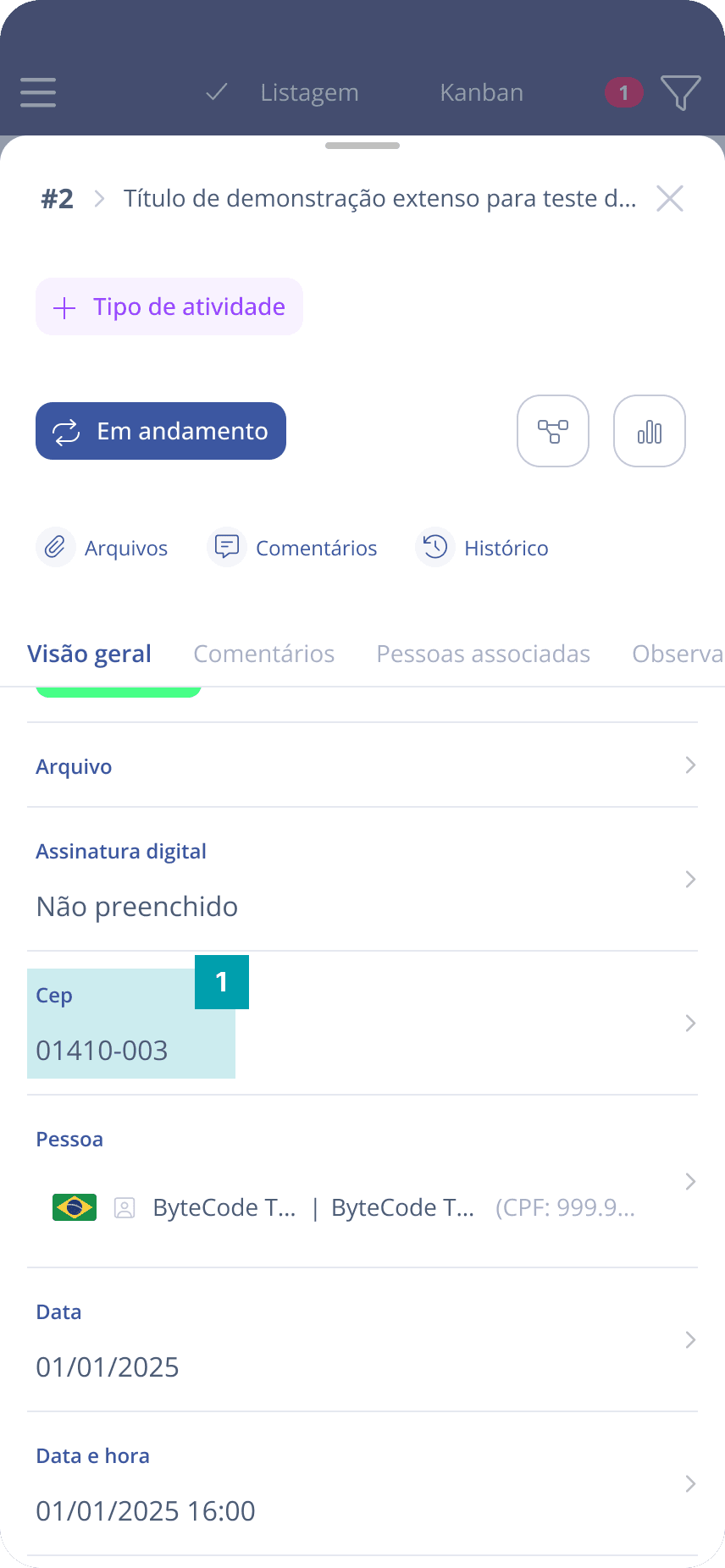
Task: Open the filter funnel with the red badge
Action: (680, 93)
